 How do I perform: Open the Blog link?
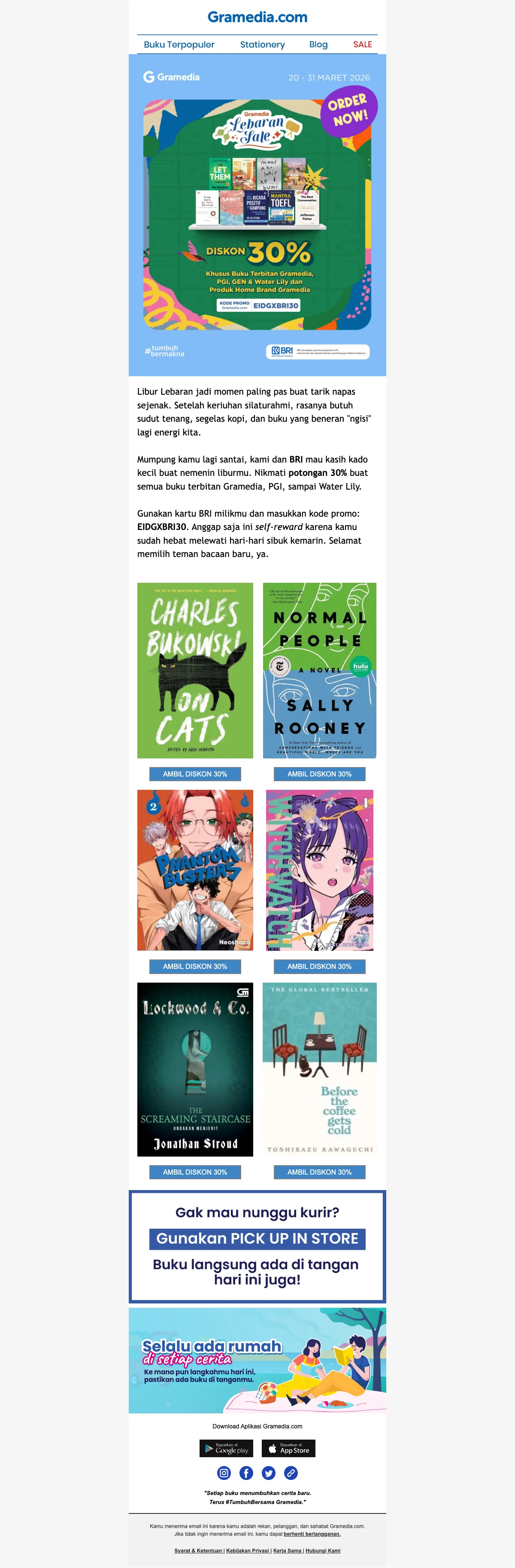[x=318, y=44]
